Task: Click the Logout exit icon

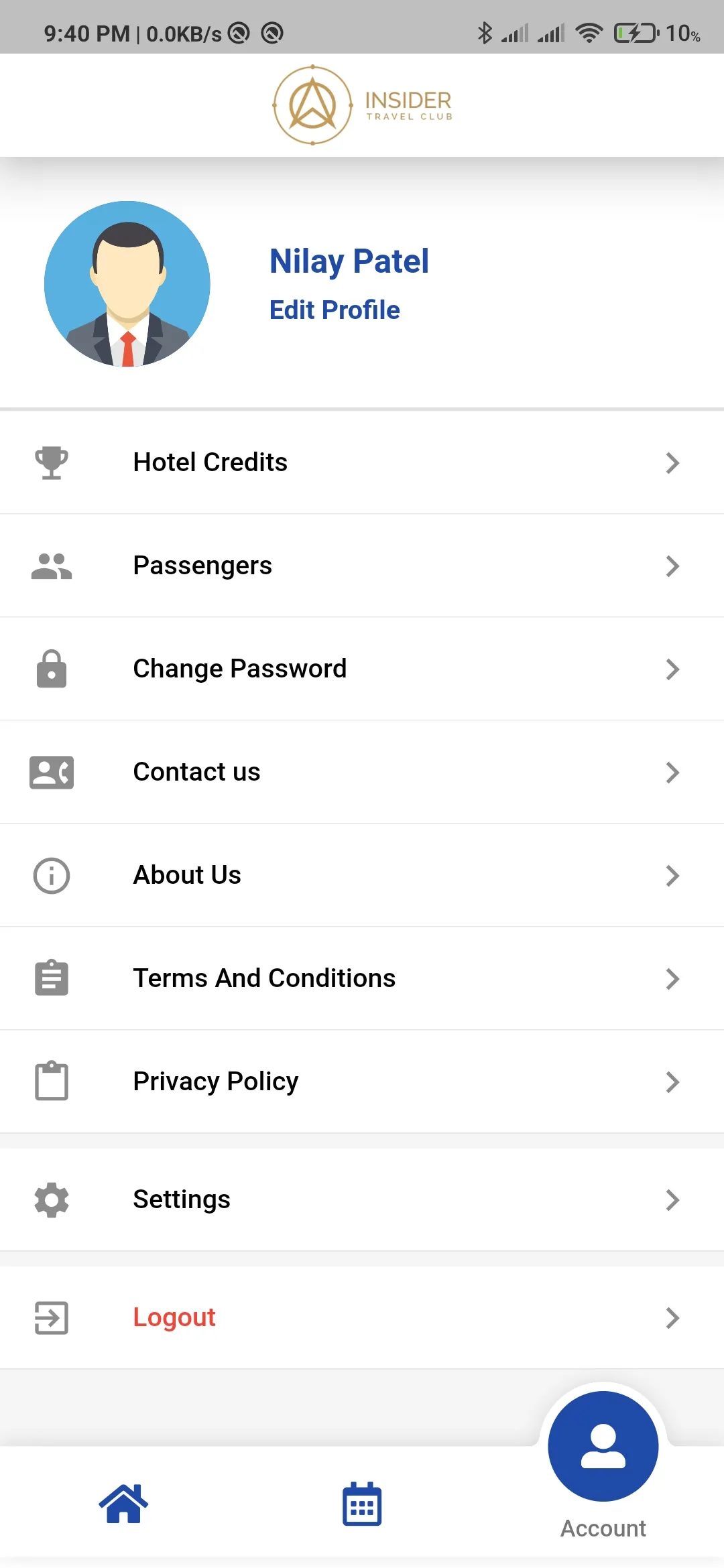Action: (x=52, y=1317)
